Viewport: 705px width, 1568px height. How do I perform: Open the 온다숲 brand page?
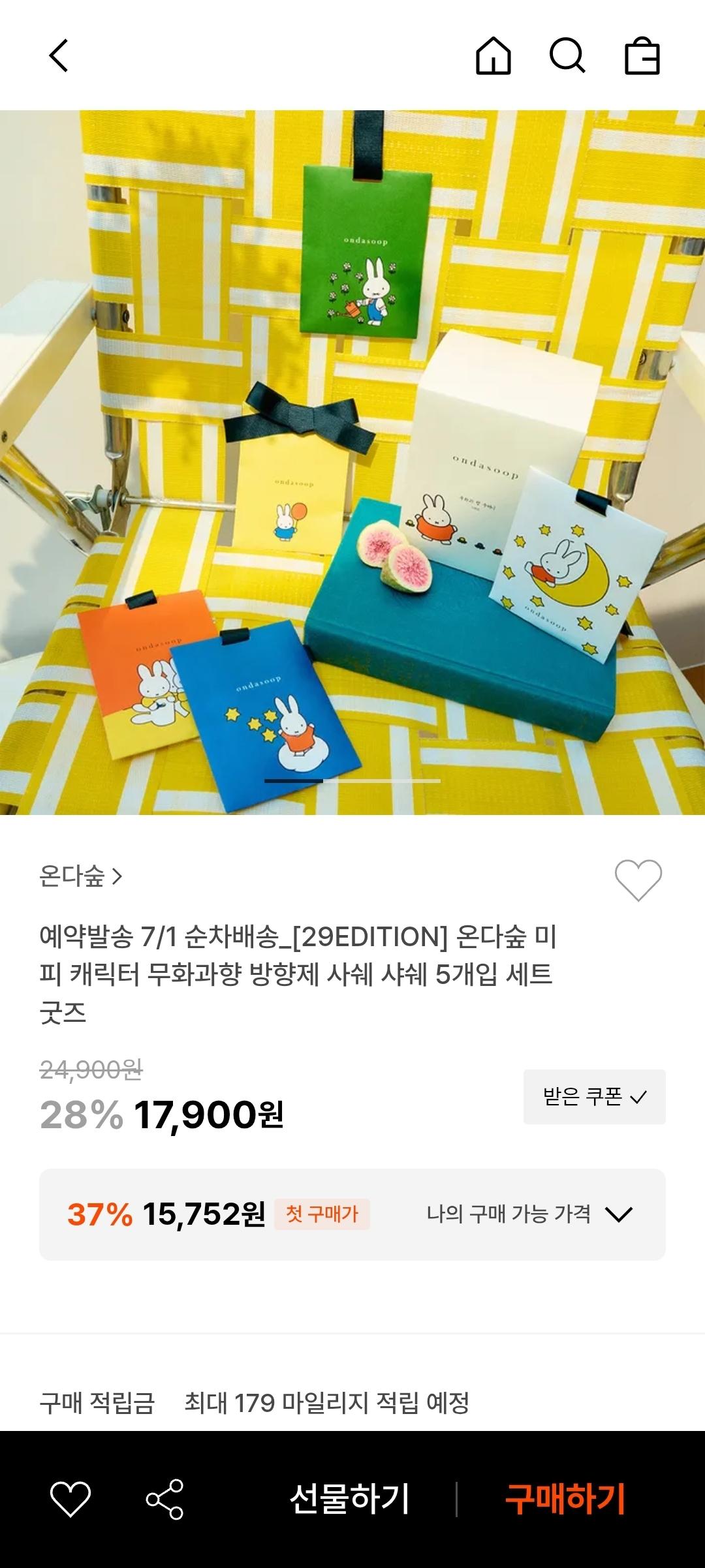pos(81,876)
